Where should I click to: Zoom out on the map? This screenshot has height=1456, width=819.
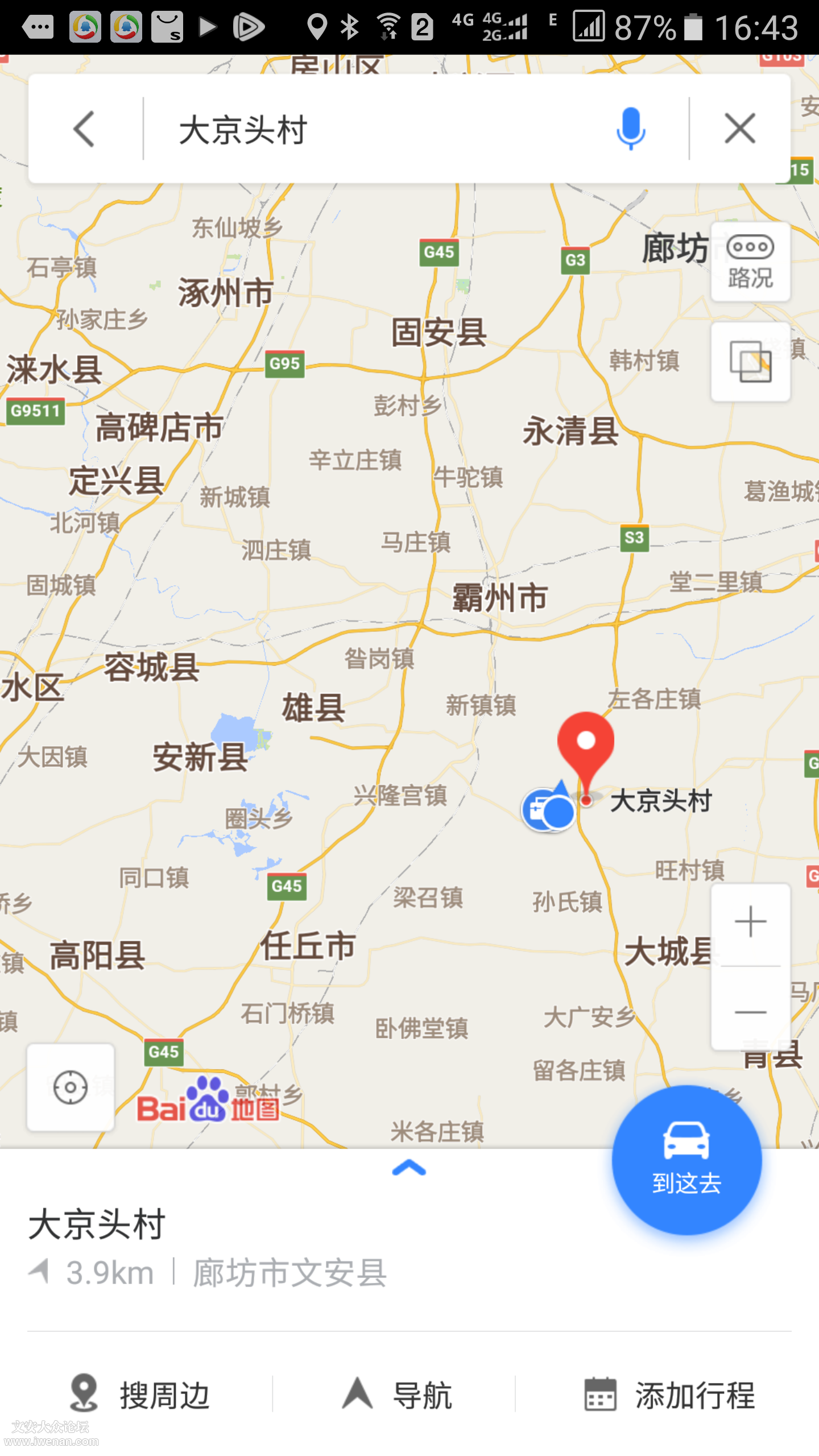pyautogui.click(x=750, y=1012)
